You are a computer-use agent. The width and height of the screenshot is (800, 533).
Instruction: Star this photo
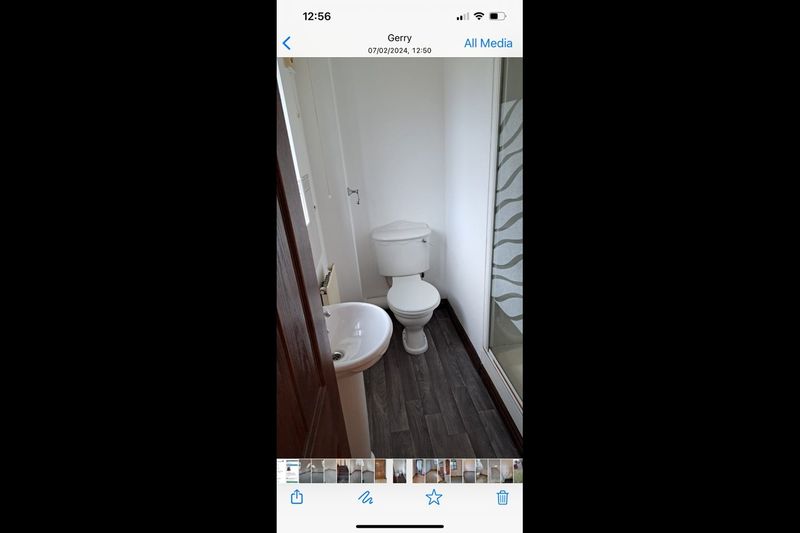pyautogui.click(x=434, y=497)
